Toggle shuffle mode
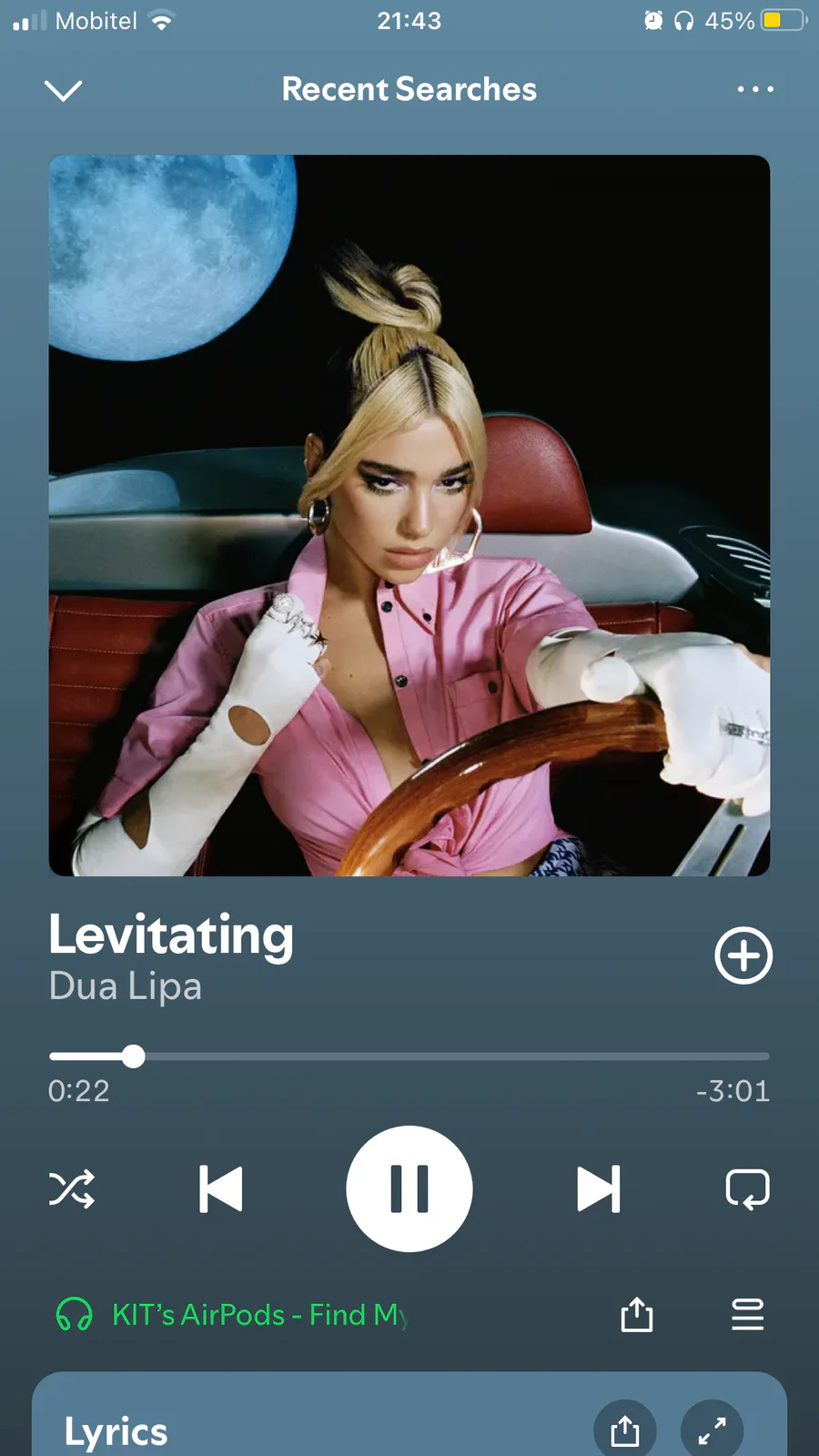 tap(72, 1188)
